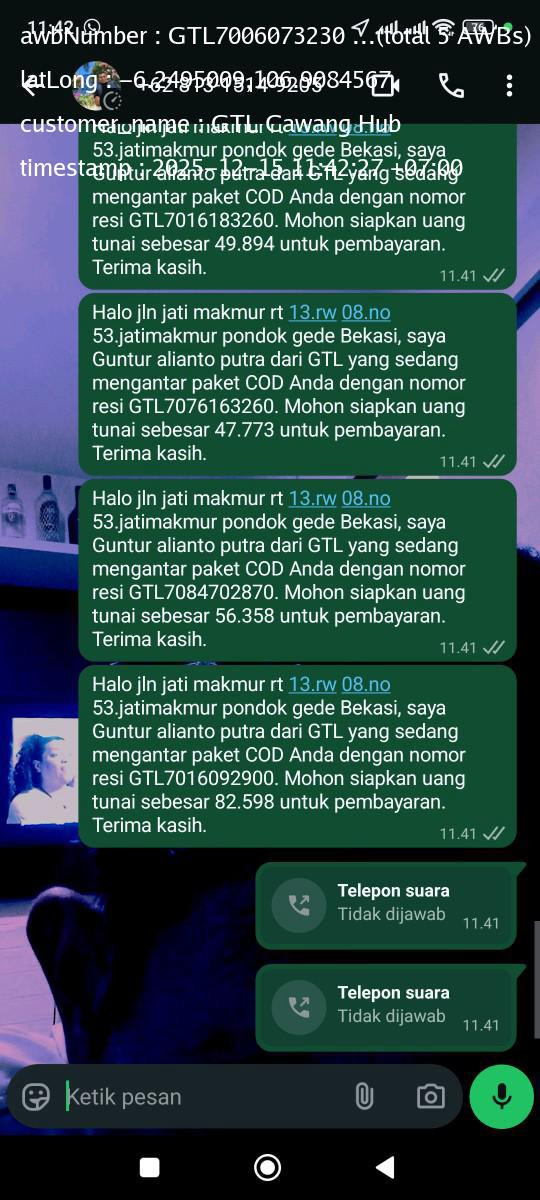
Task: Start a voice call from the header
Action: (x=451, y=86)
